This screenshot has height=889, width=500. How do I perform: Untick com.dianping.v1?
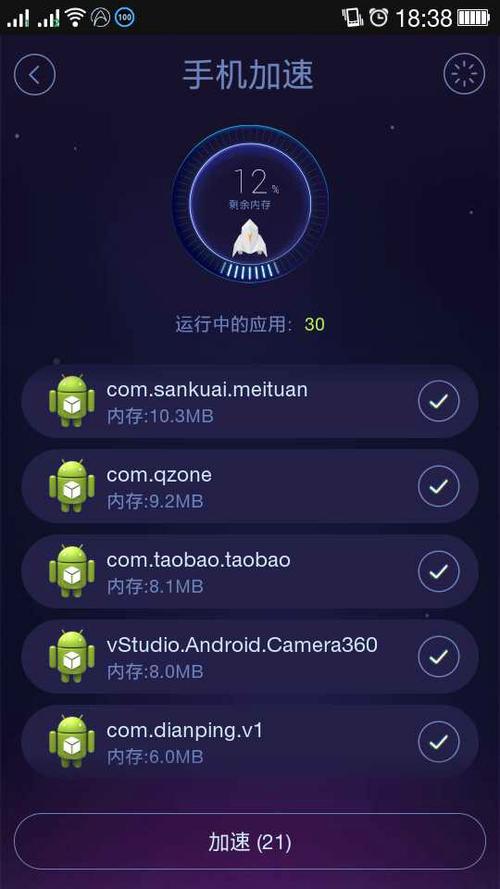tap(439, 742)
